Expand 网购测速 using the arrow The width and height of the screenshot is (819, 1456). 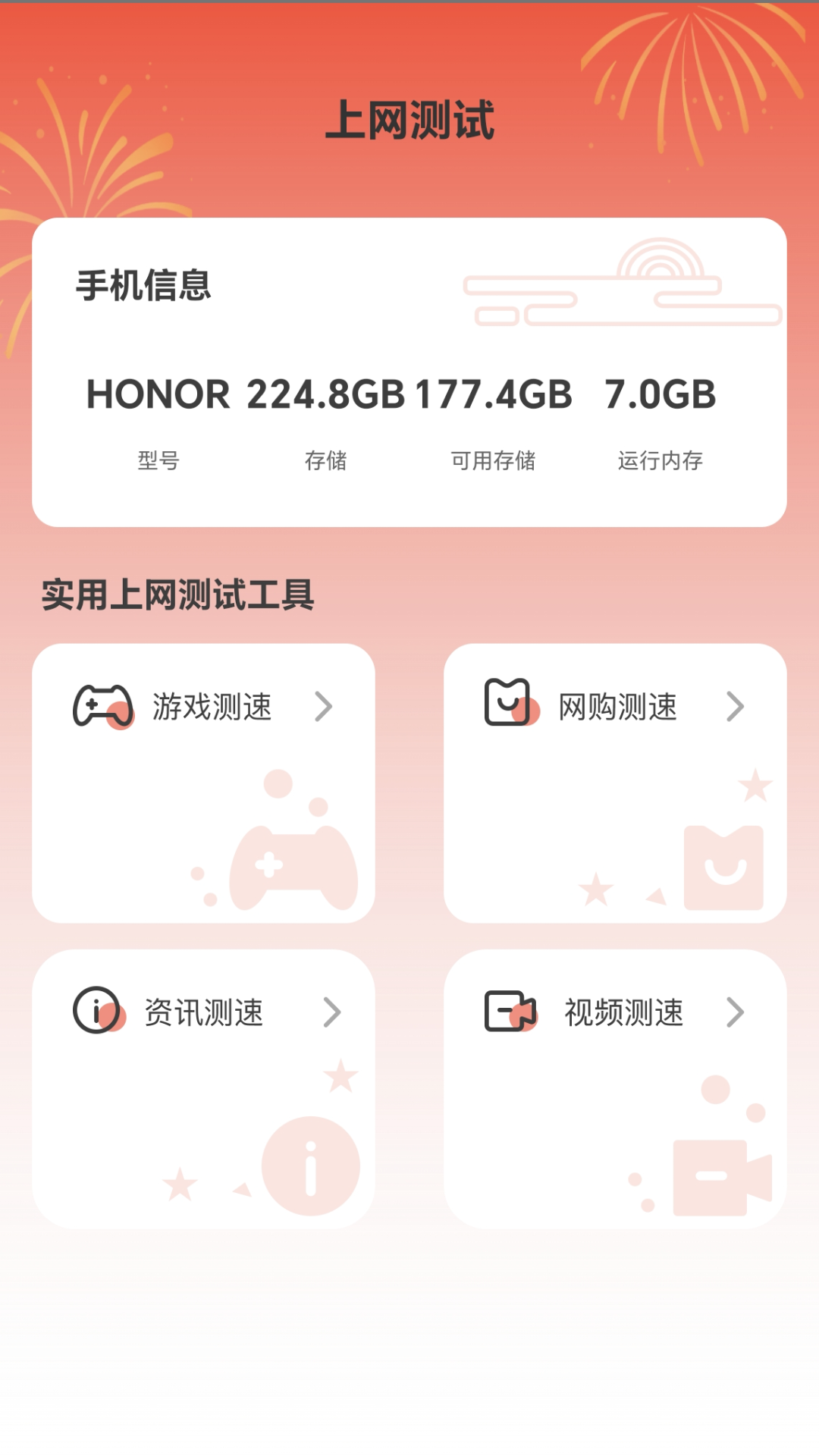(734, 707)
